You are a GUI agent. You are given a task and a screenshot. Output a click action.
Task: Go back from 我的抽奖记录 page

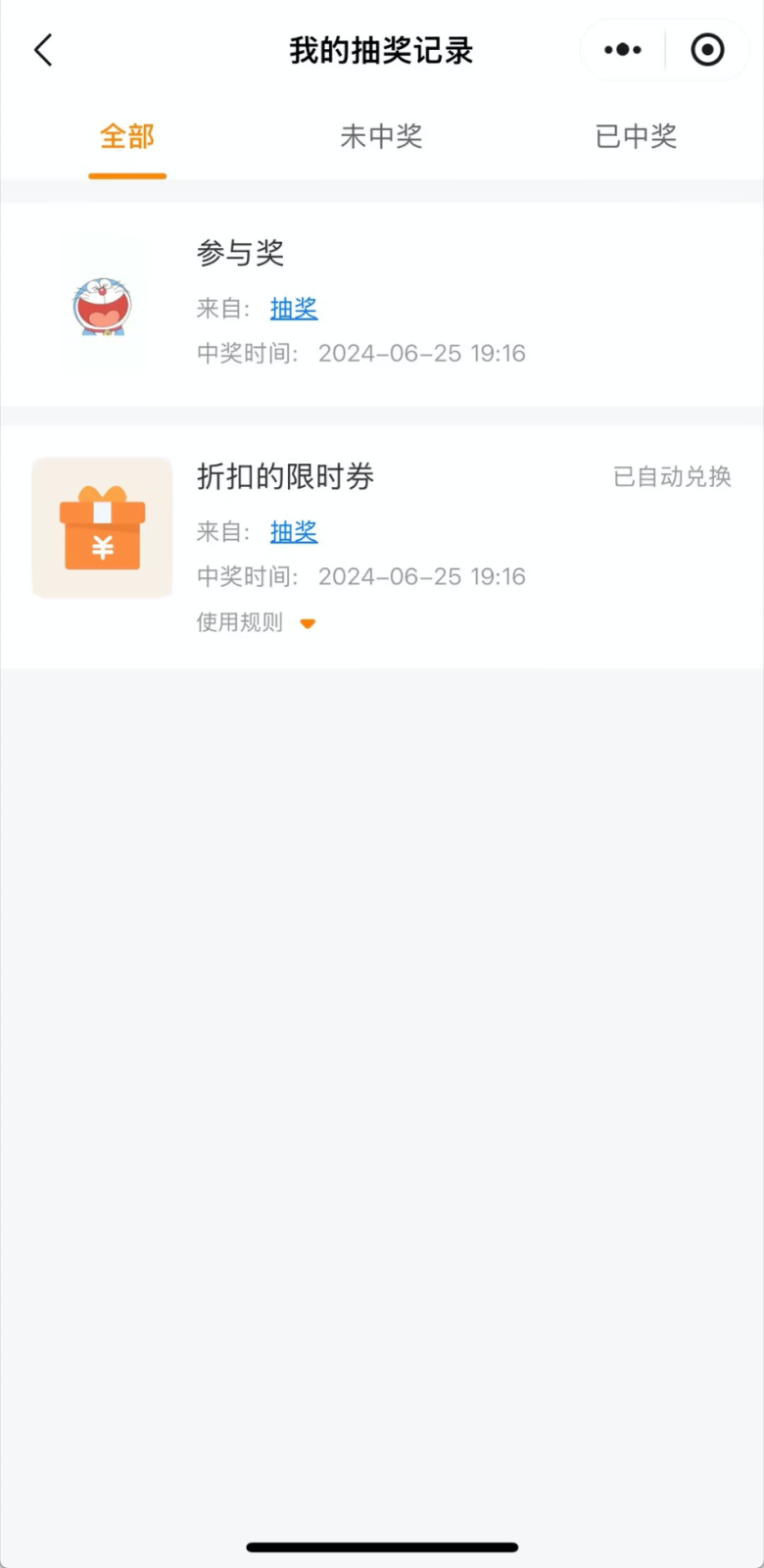tap(43, 50)
